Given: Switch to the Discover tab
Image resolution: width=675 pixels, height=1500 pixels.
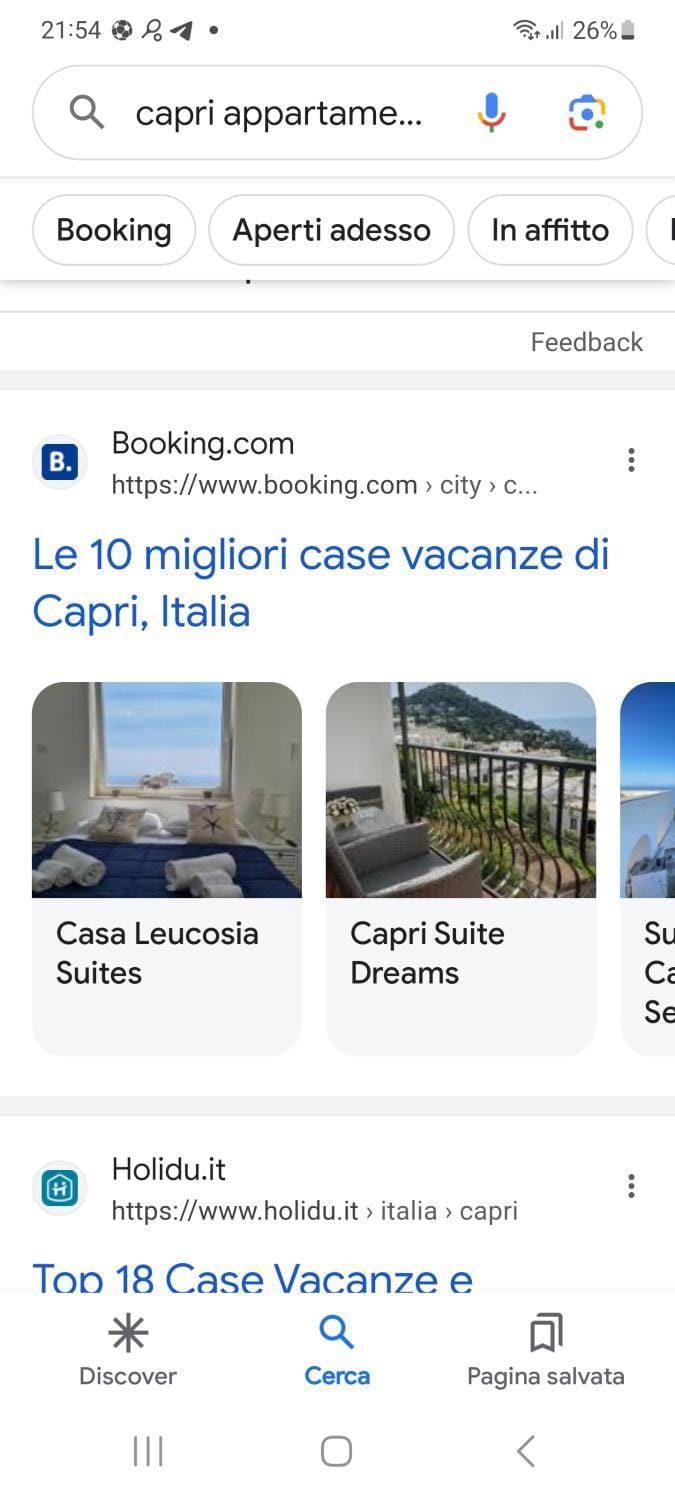Looking at the screenshot, I should point(128,1351).
